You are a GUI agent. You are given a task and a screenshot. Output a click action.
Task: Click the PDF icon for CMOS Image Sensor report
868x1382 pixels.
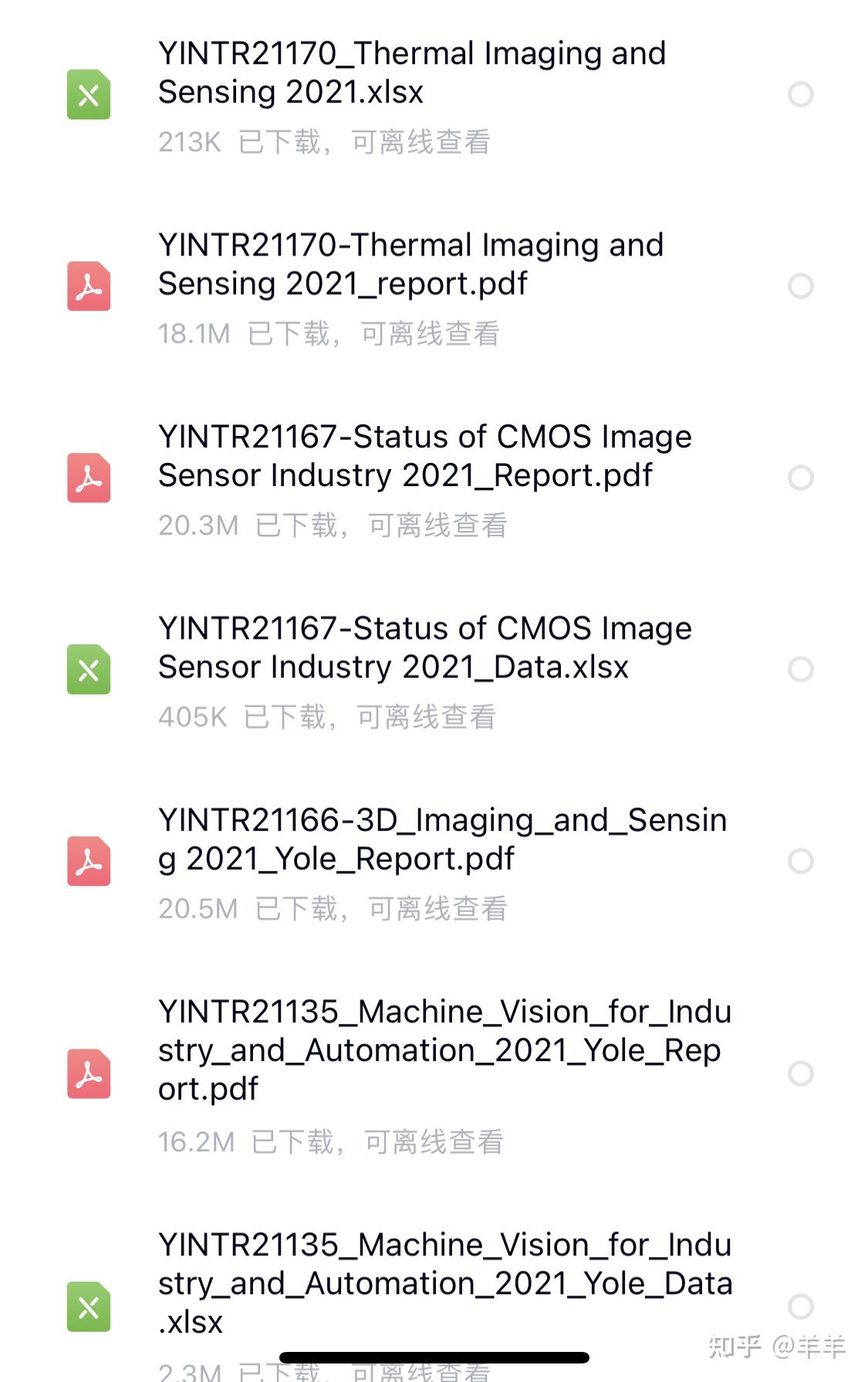90,479
